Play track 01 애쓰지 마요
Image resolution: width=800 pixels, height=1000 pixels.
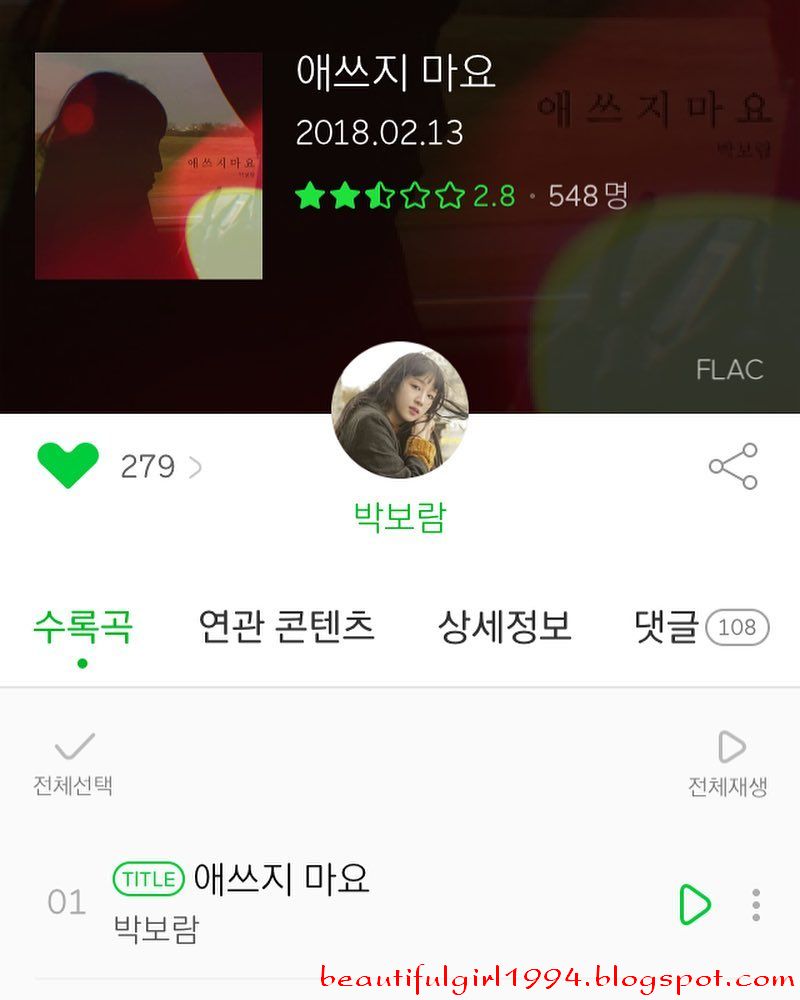[x=695, y=904]
